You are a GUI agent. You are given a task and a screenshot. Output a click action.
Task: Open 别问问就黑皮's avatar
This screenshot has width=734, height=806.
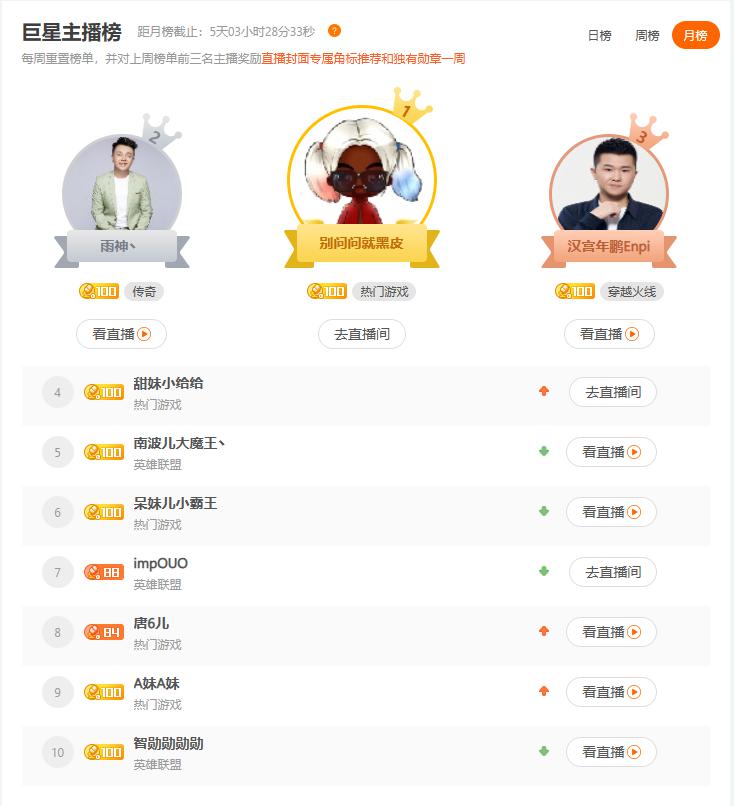[x=361, y=172]
